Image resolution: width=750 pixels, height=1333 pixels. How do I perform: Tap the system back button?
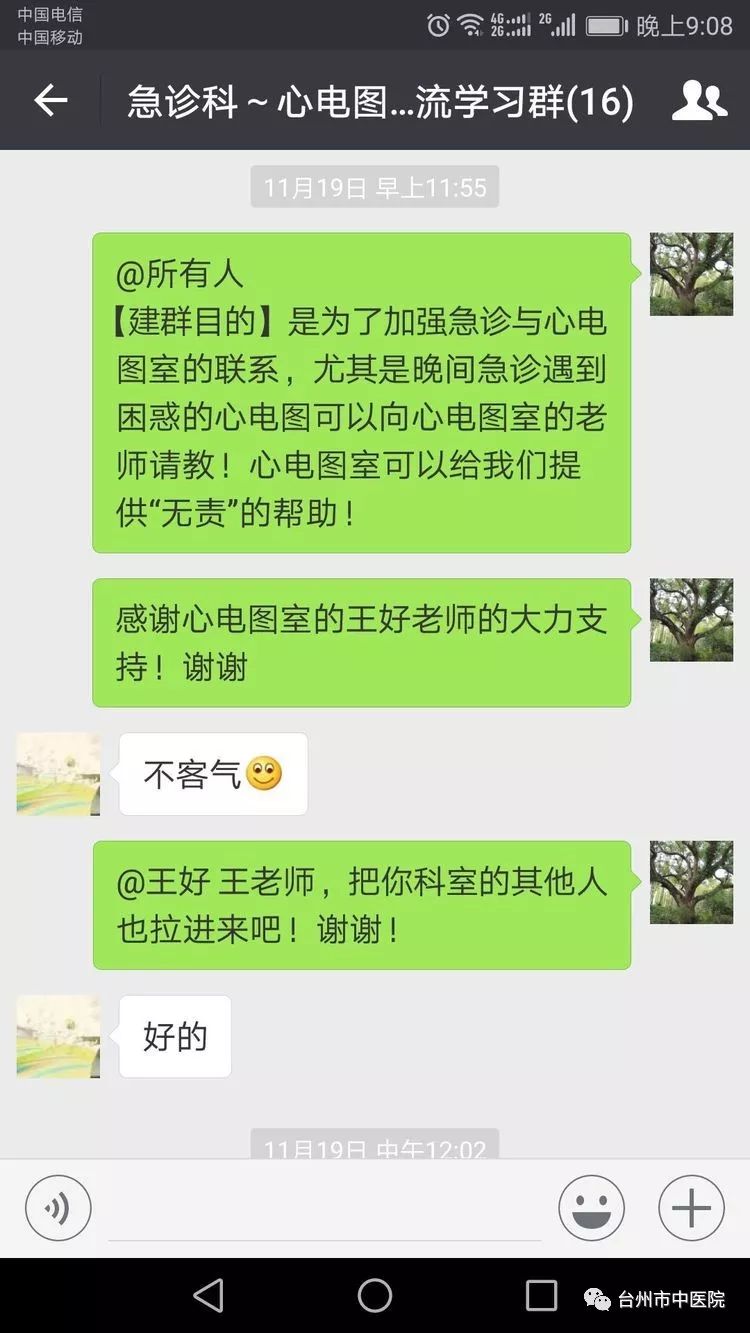tap(208, 1295)
